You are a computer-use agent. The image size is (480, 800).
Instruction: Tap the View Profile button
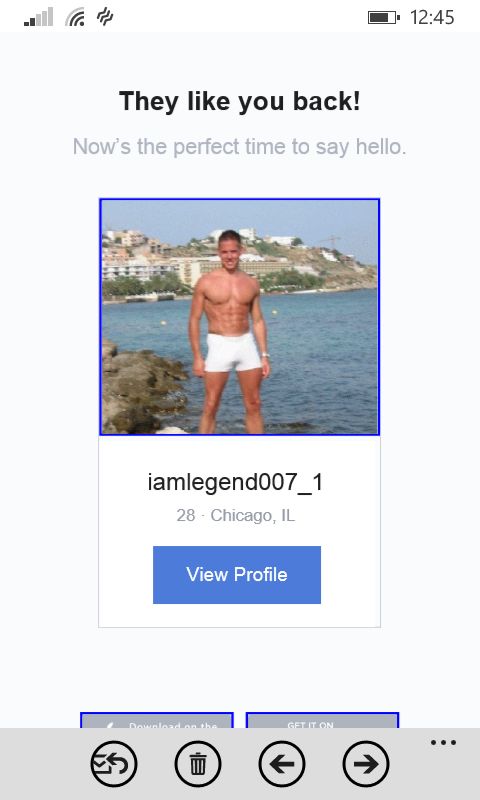pyautogui.click(x=237, y=574)
